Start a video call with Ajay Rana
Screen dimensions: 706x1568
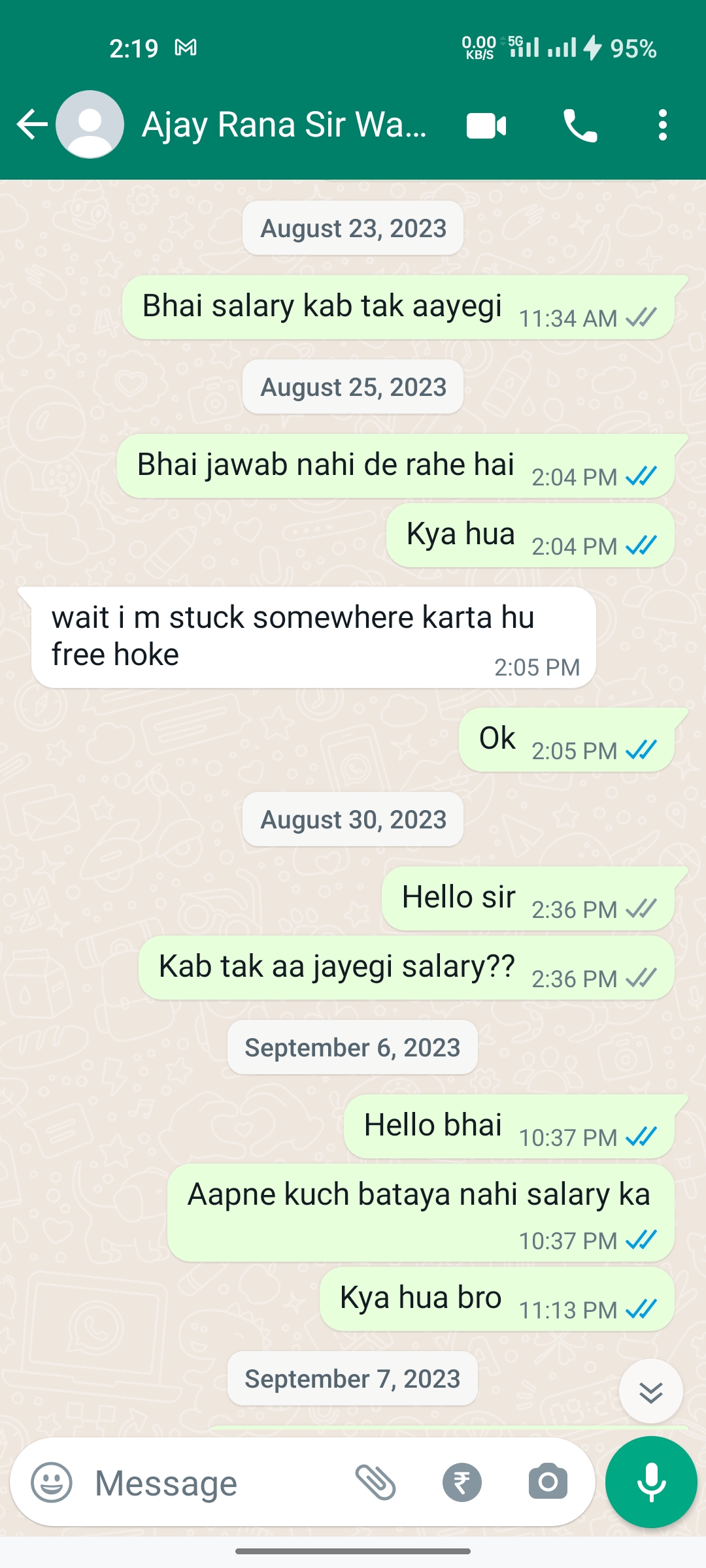click(x=486, y=125)
